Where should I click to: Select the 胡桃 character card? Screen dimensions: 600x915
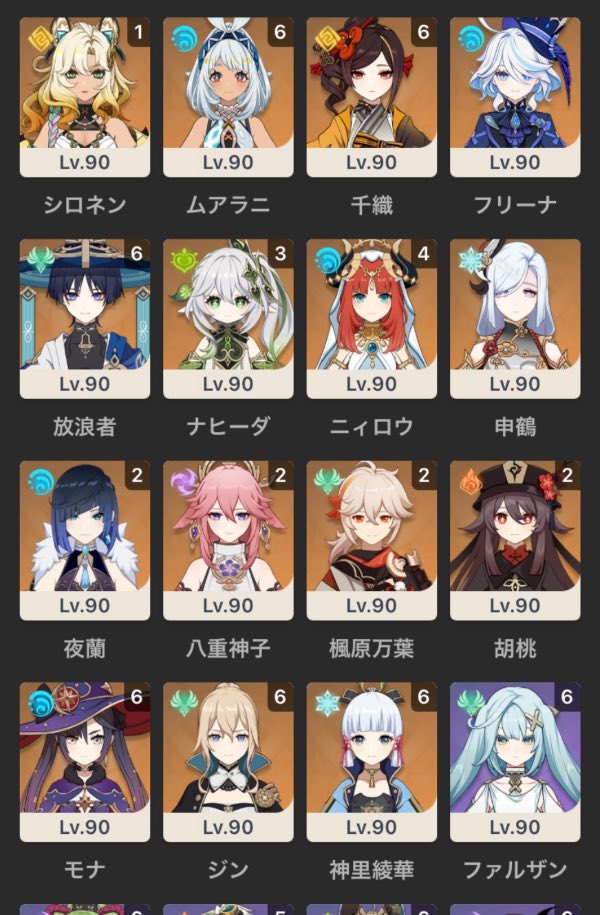click(x=515, y=540)
